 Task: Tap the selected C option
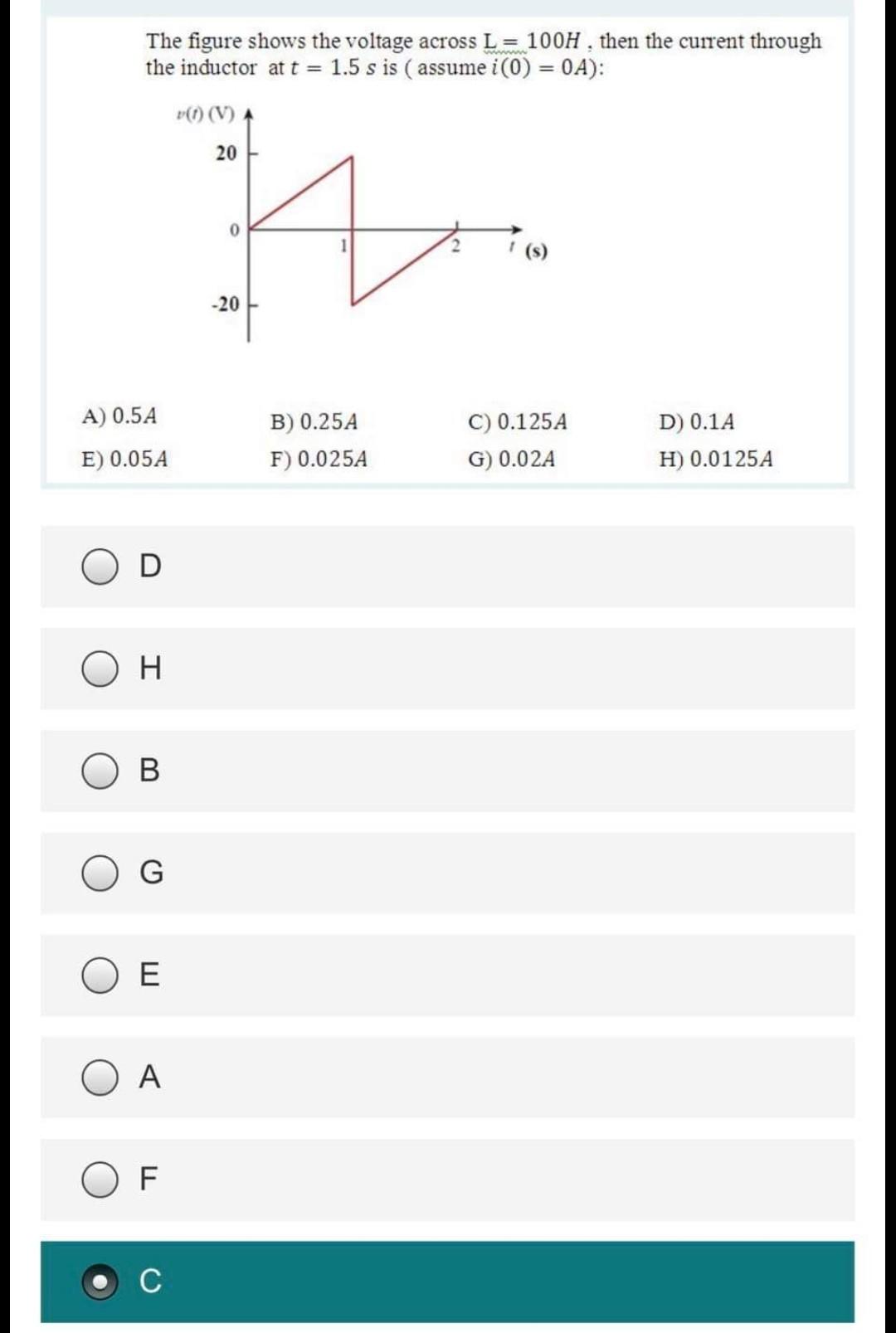[100, 1282]
